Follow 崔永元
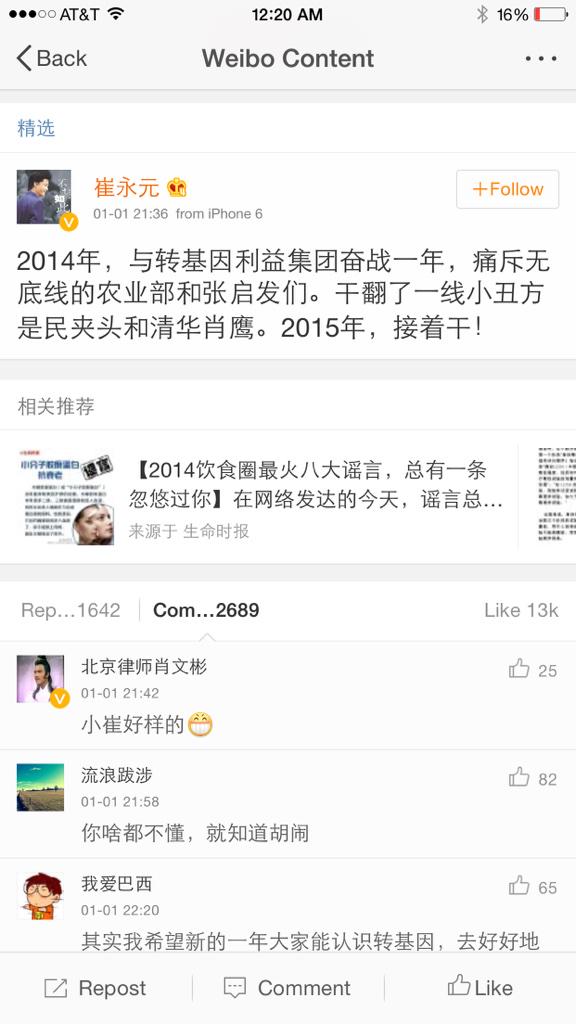Image resolution: width=576 pixels, height=1024 pixels. click(x=507, y=189)
